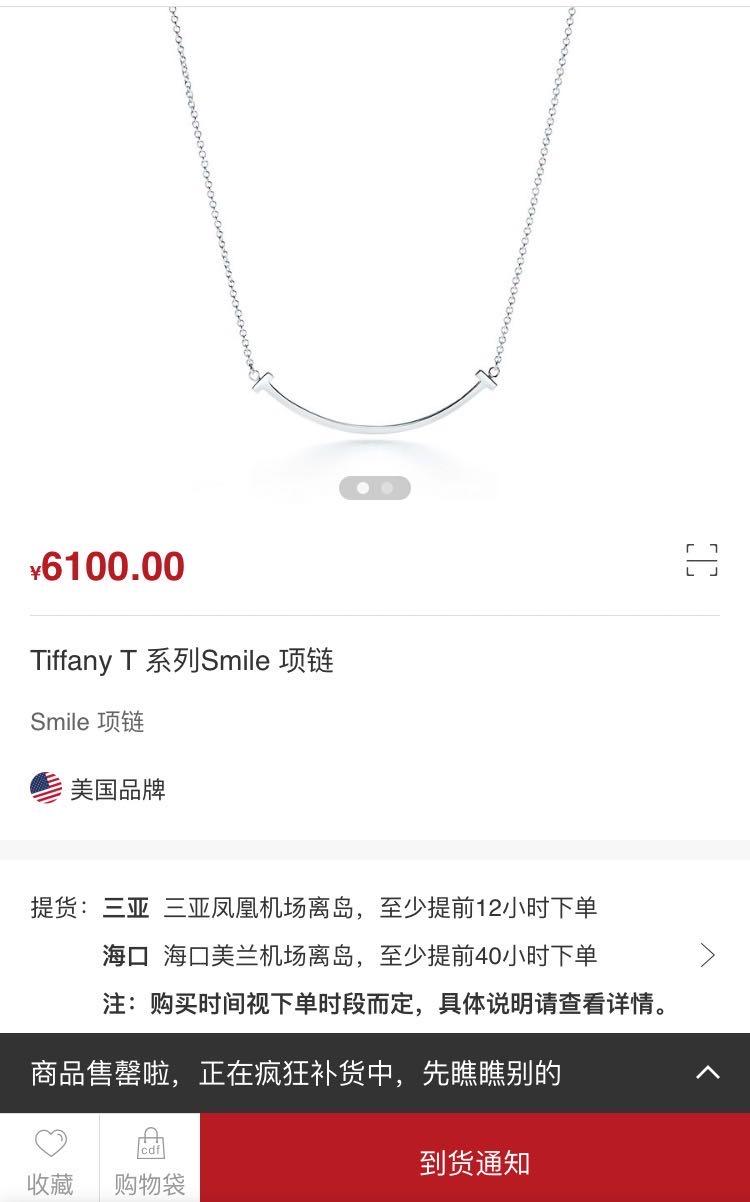The width and height of the screenshot is (750, 1202).
Task: Click the scan/fullscreen icon beside the price
Action: [x=701, y=561]
